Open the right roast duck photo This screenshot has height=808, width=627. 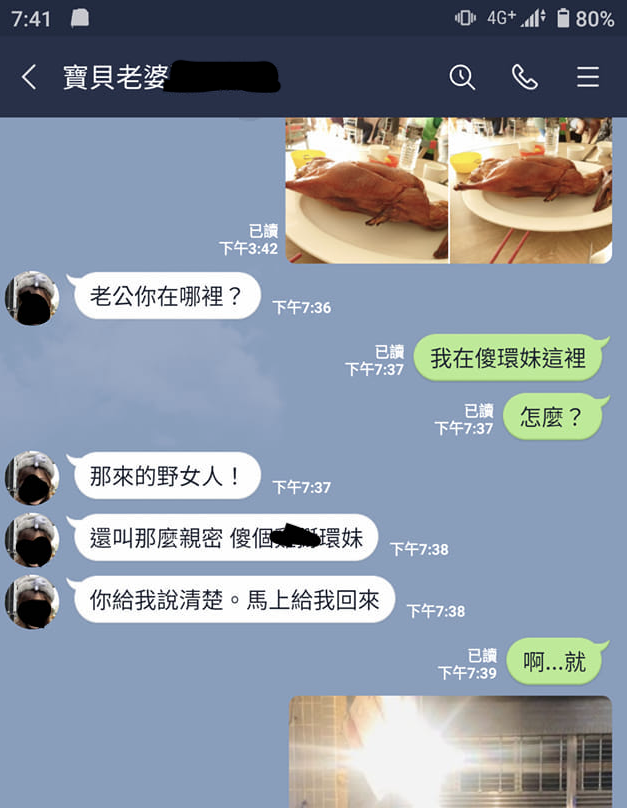(531, 190)
